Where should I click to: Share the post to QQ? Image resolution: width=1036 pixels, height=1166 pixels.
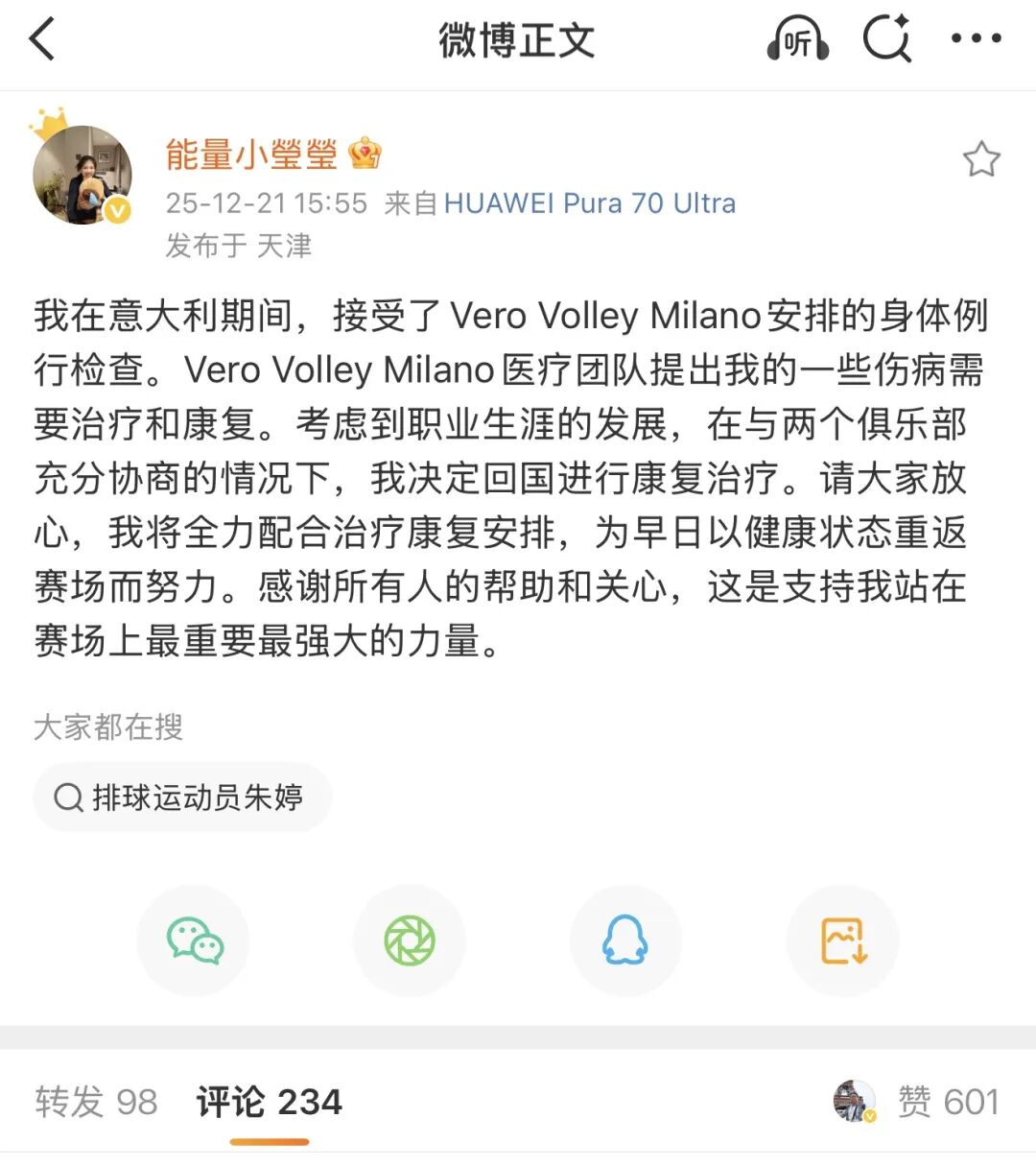(x=625, y=940)
